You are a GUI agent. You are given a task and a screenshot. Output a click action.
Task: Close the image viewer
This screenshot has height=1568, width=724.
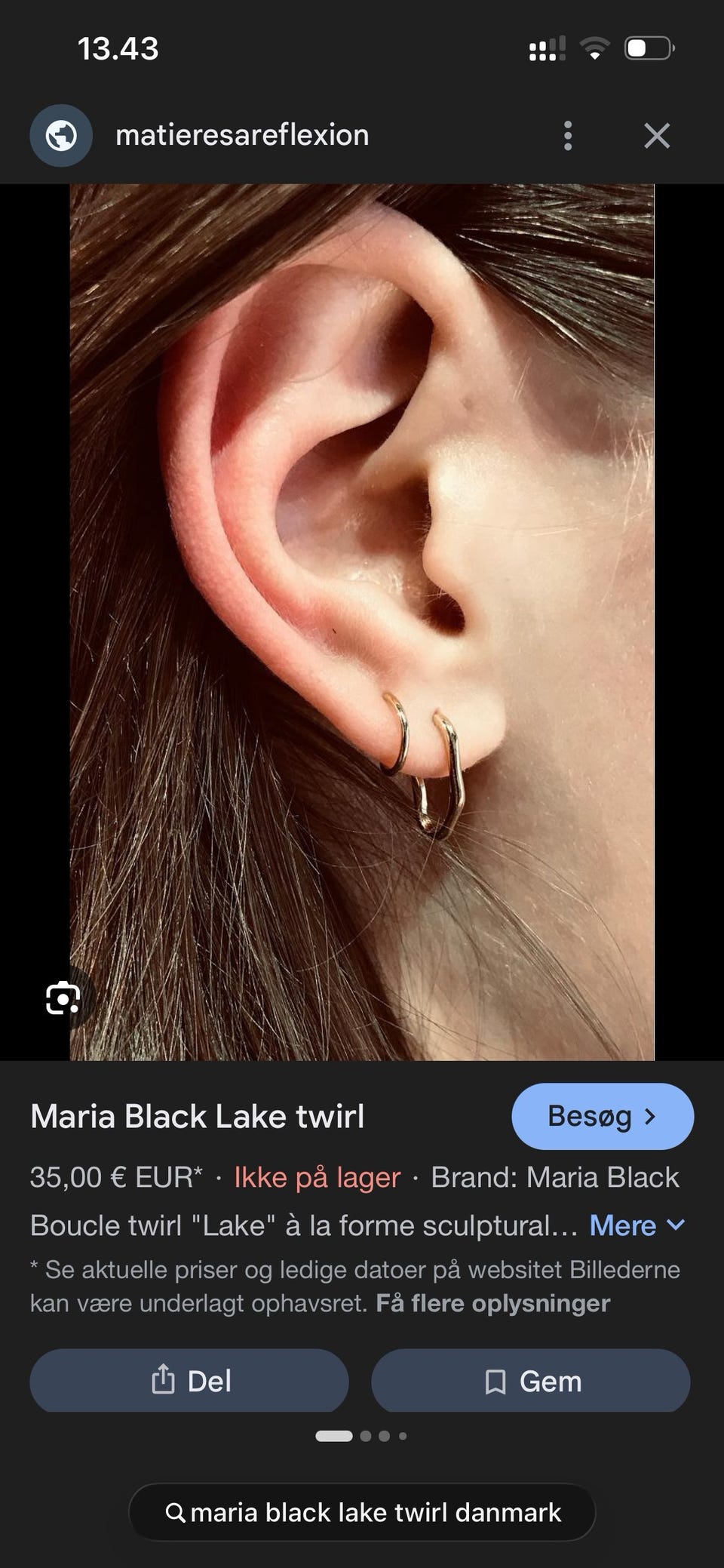point(657,136)
